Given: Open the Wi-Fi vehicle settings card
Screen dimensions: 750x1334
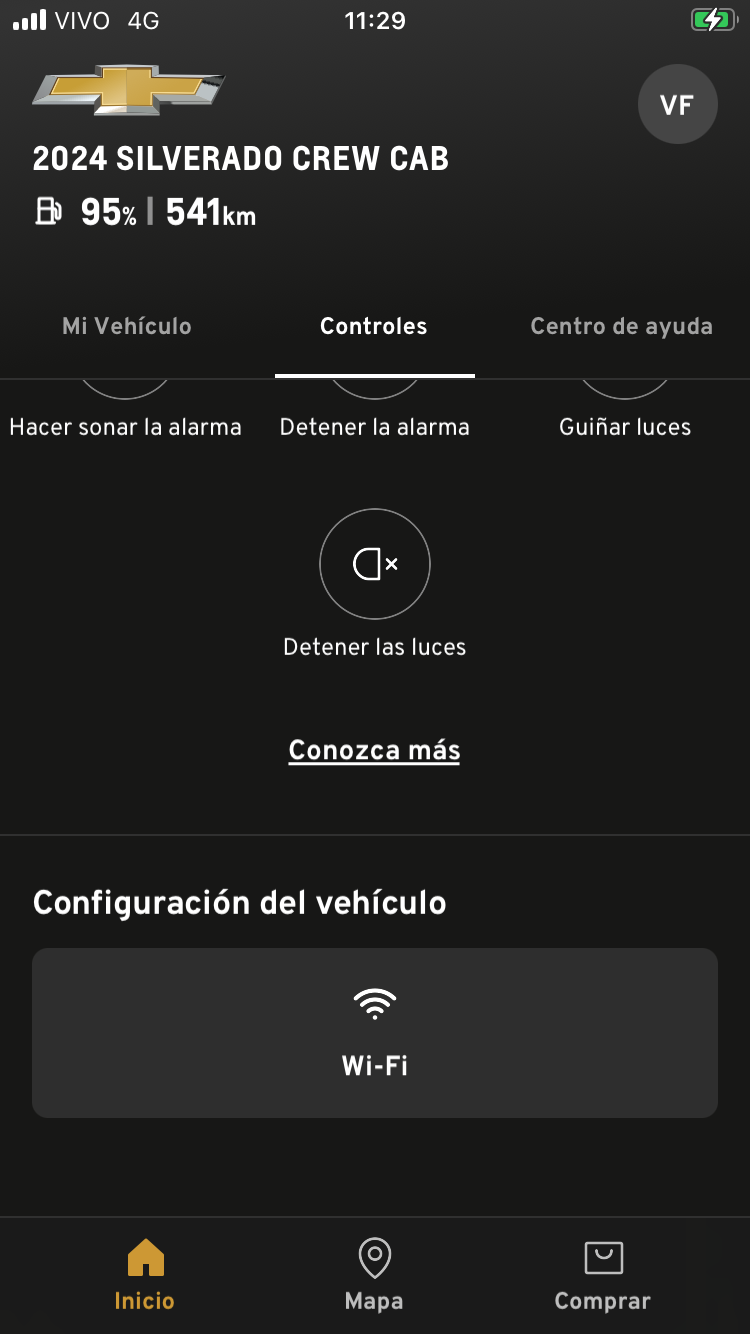Looking at the screenshot, I should [375, 1032].
